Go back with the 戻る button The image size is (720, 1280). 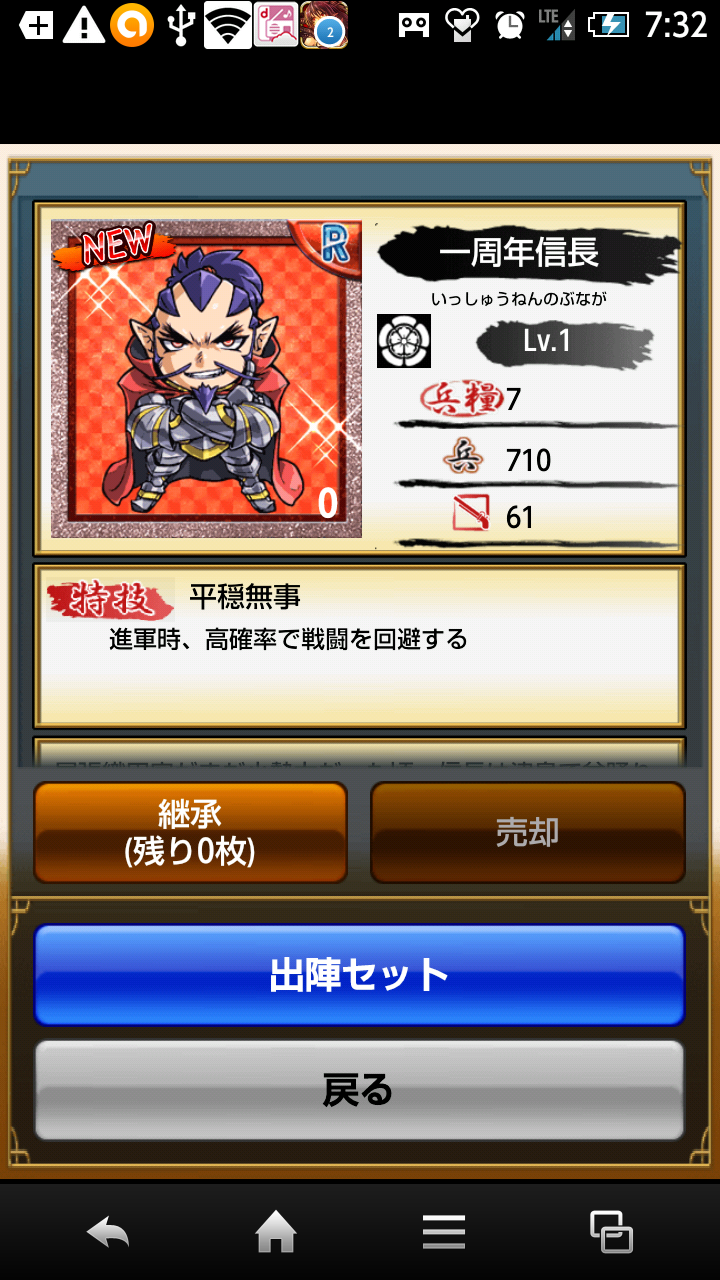point(359,1090)
